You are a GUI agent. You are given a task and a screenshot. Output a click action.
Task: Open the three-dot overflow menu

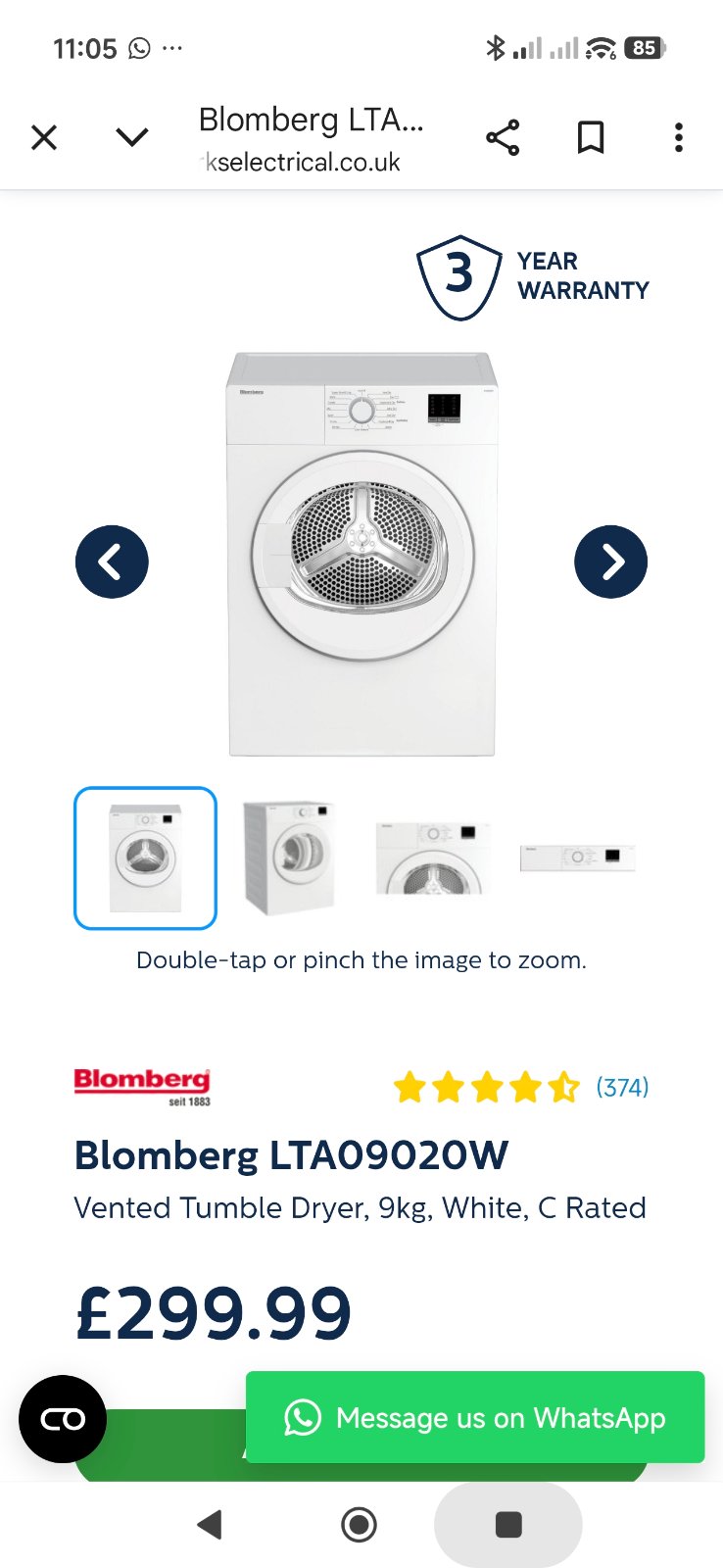pos(678,137)
